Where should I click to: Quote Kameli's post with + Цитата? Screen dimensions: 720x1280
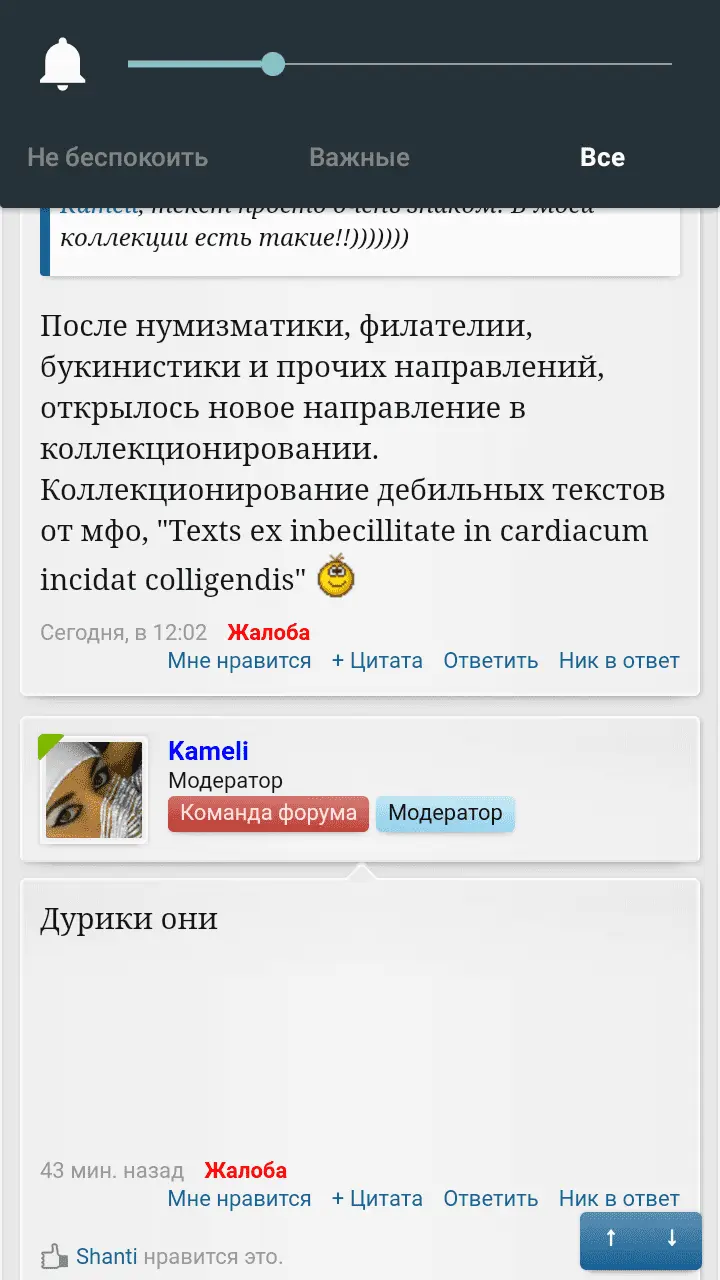click(x=377, y=1199)
